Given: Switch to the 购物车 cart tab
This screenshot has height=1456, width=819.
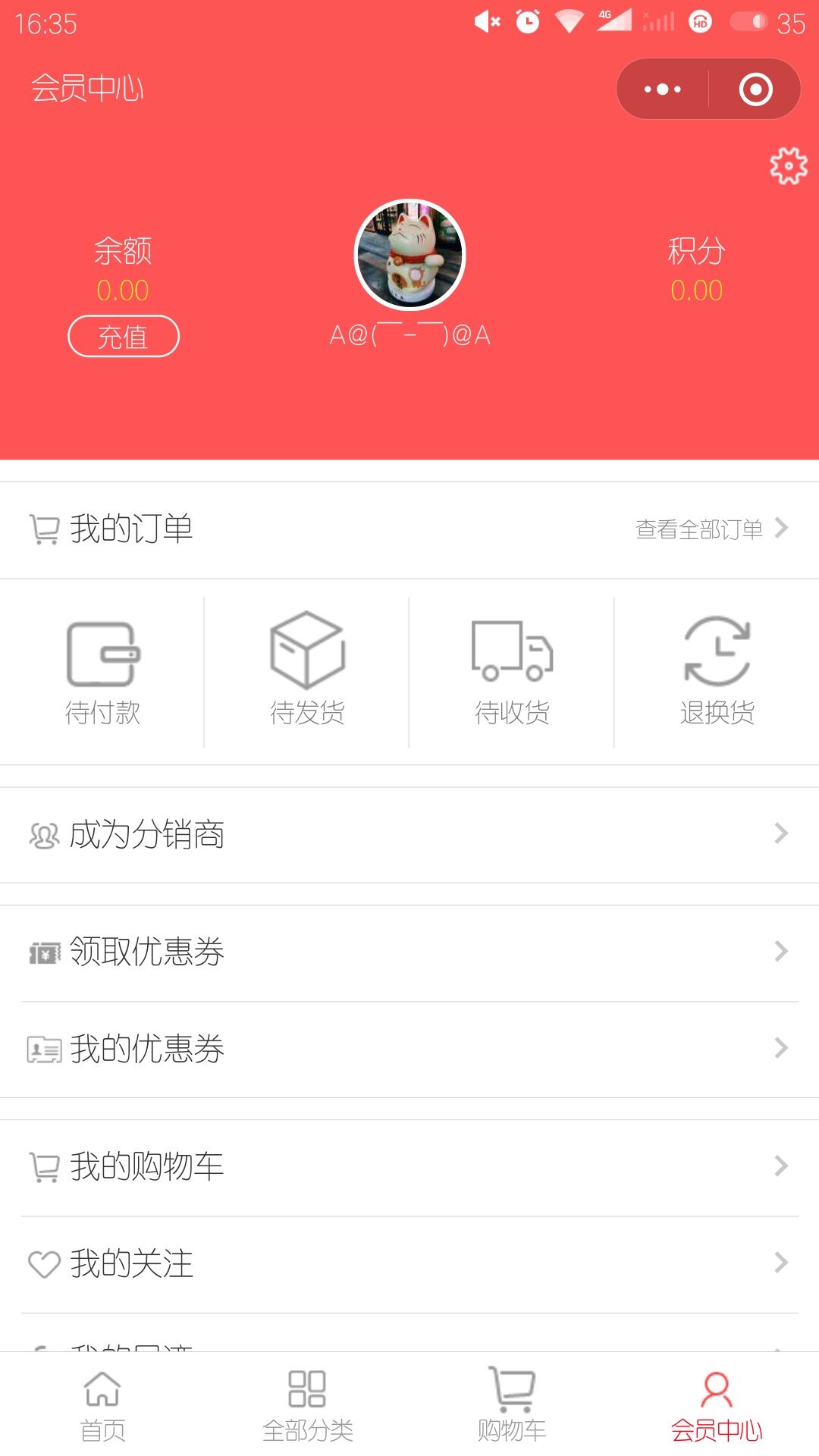Looking at the screenshot, I should (x=512, y=1405).
